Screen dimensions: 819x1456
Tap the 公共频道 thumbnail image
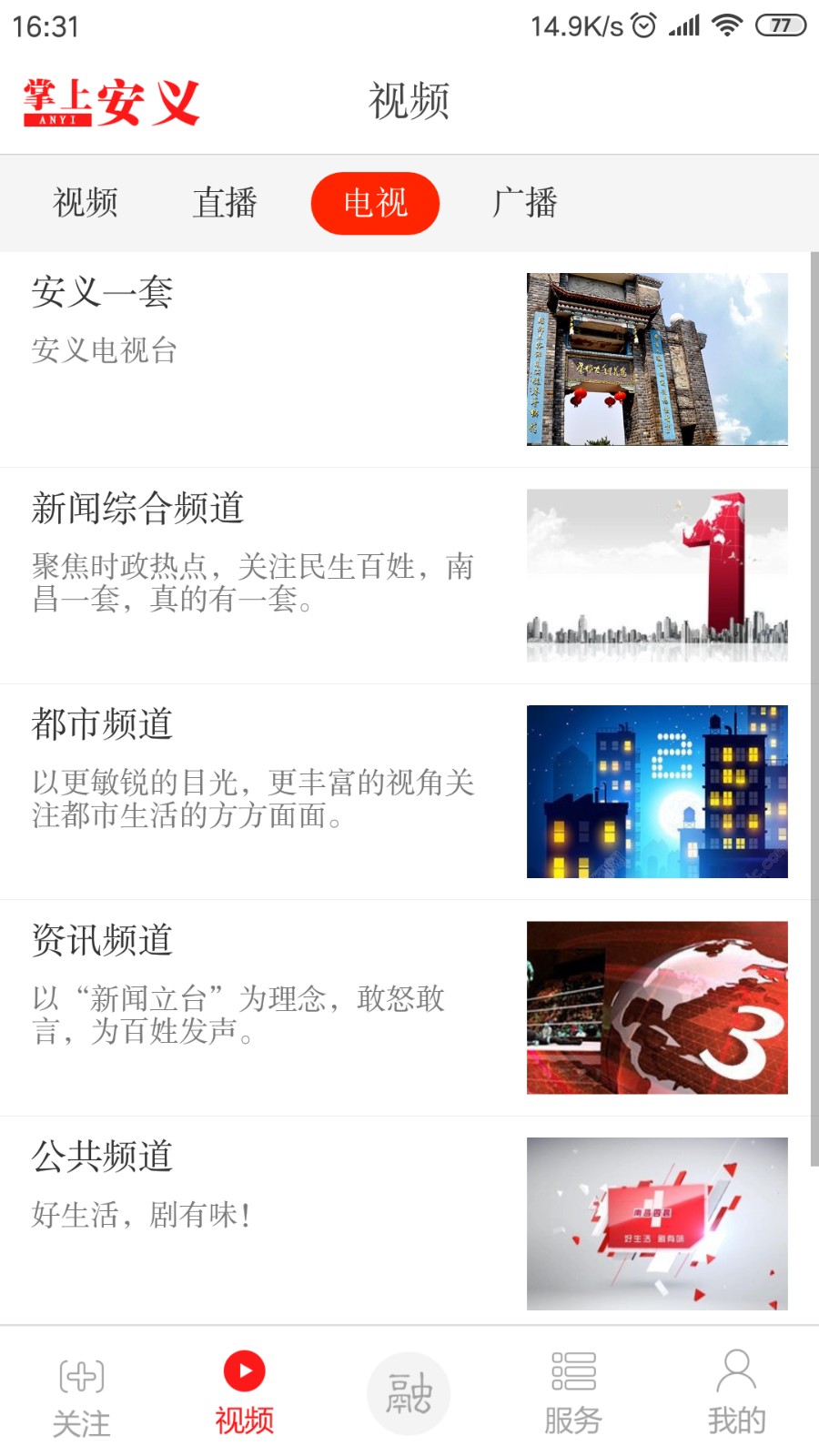pos(657,1223)
